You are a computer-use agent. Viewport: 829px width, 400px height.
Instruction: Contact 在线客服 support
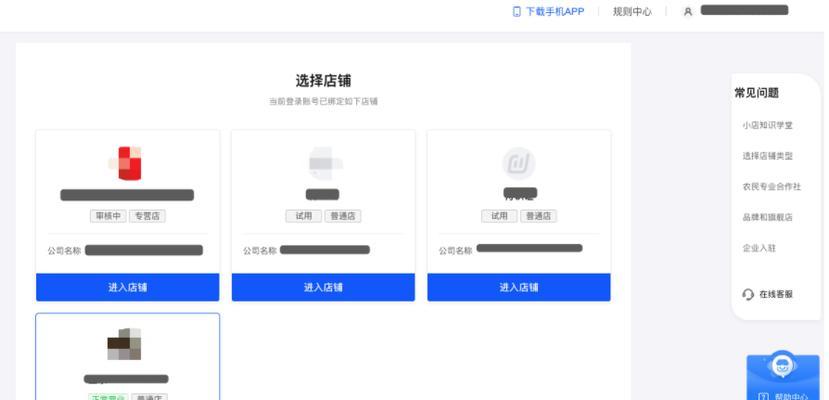(768, 294)
